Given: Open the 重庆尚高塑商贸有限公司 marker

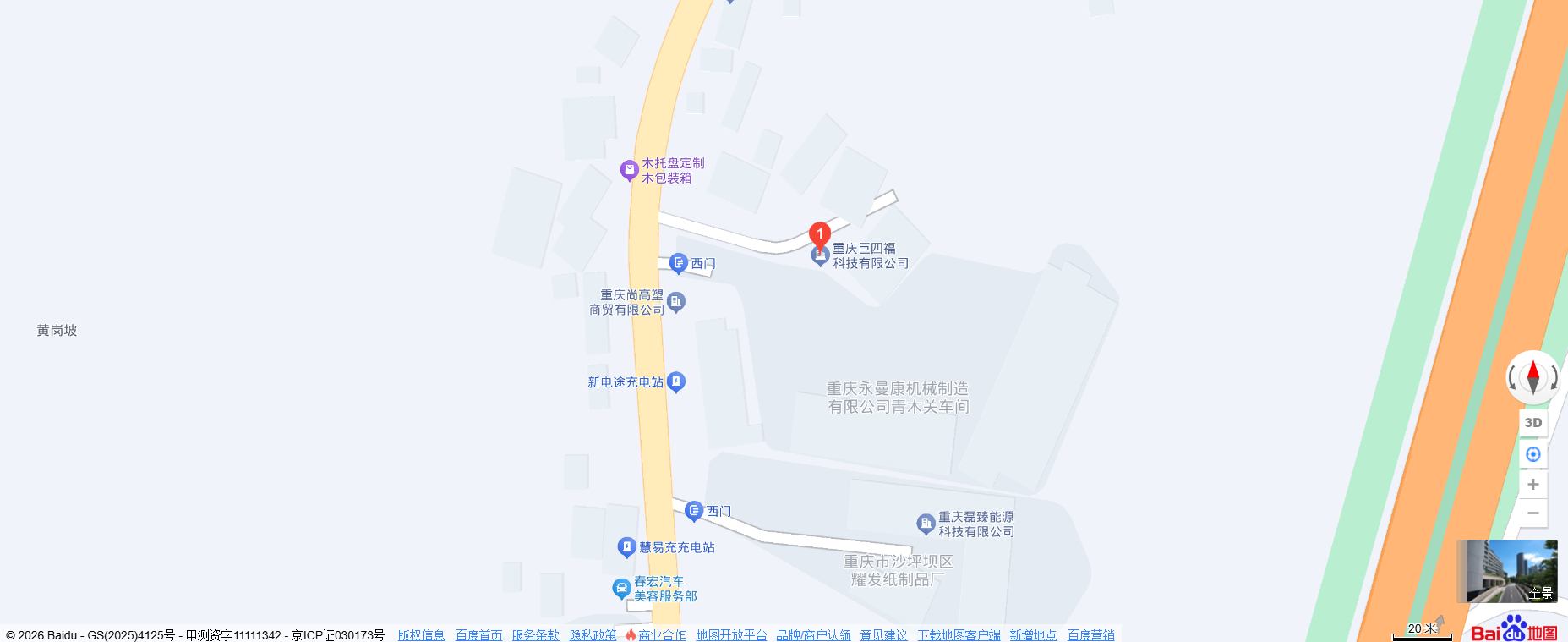Looking at the screenshot, I should pos(675,302).
